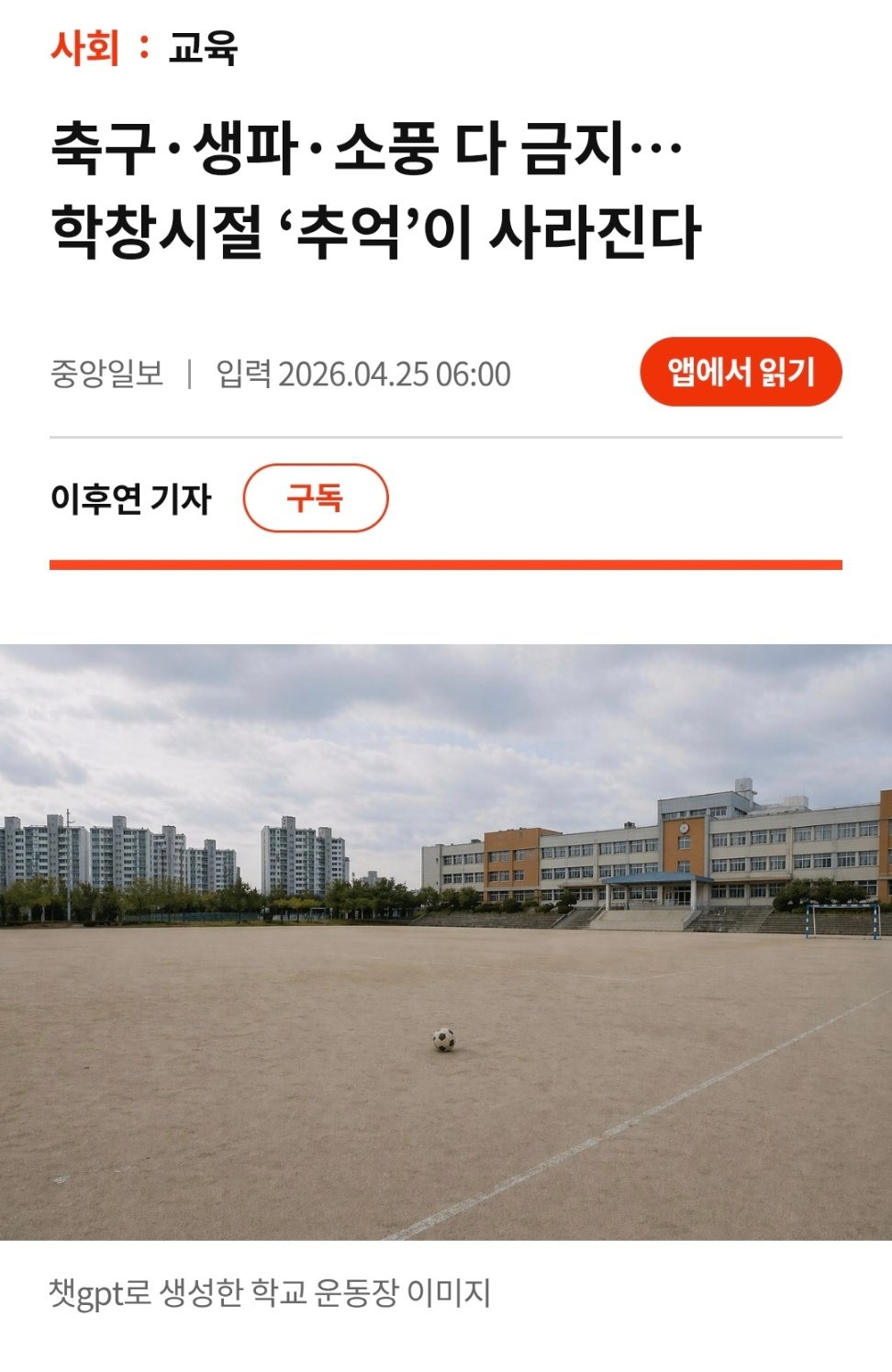Open the 교육 subcategory link
892x1372 pixels.
tap(203, 48)
